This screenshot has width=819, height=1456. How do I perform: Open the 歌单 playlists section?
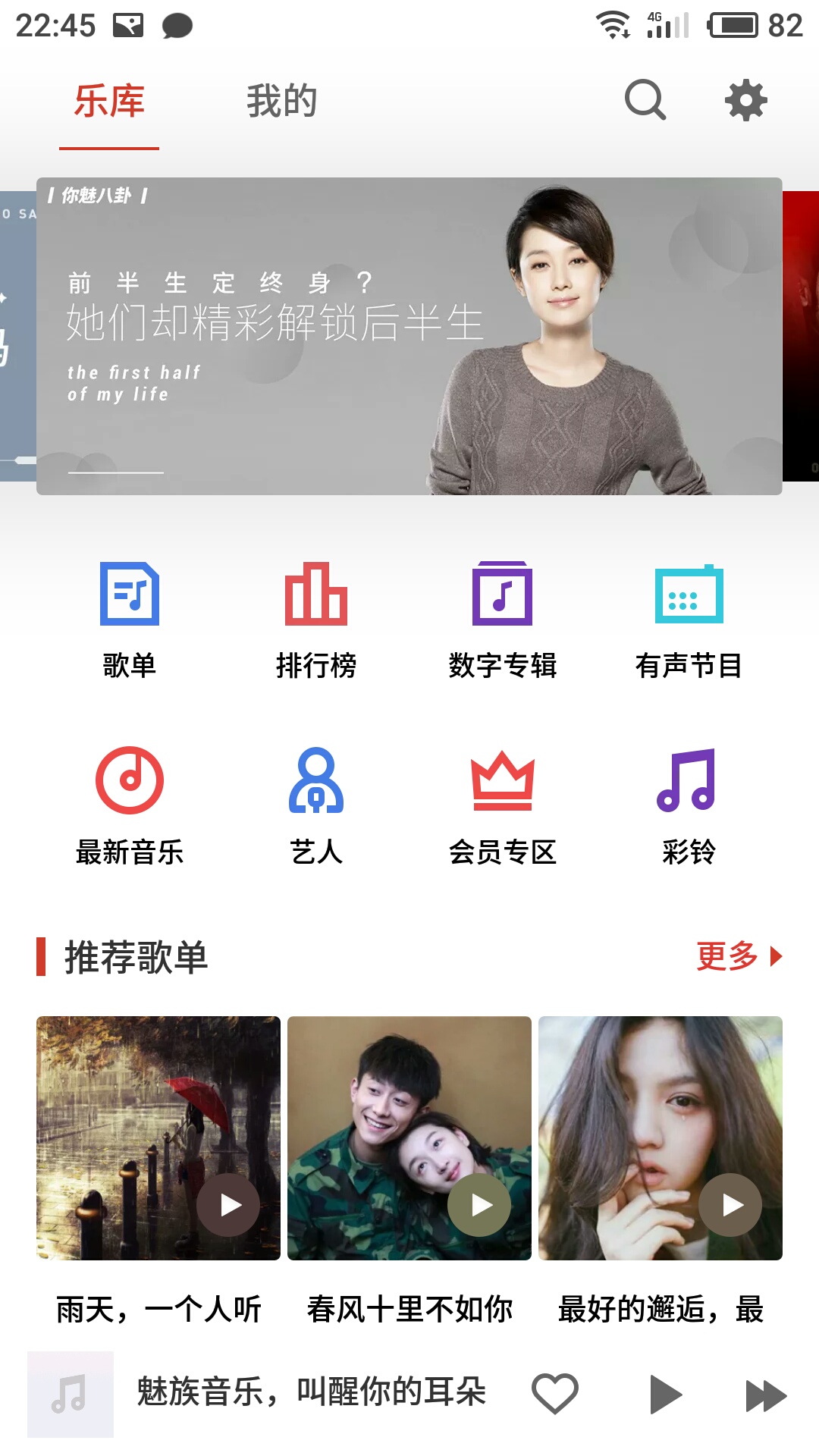point(130,618)
